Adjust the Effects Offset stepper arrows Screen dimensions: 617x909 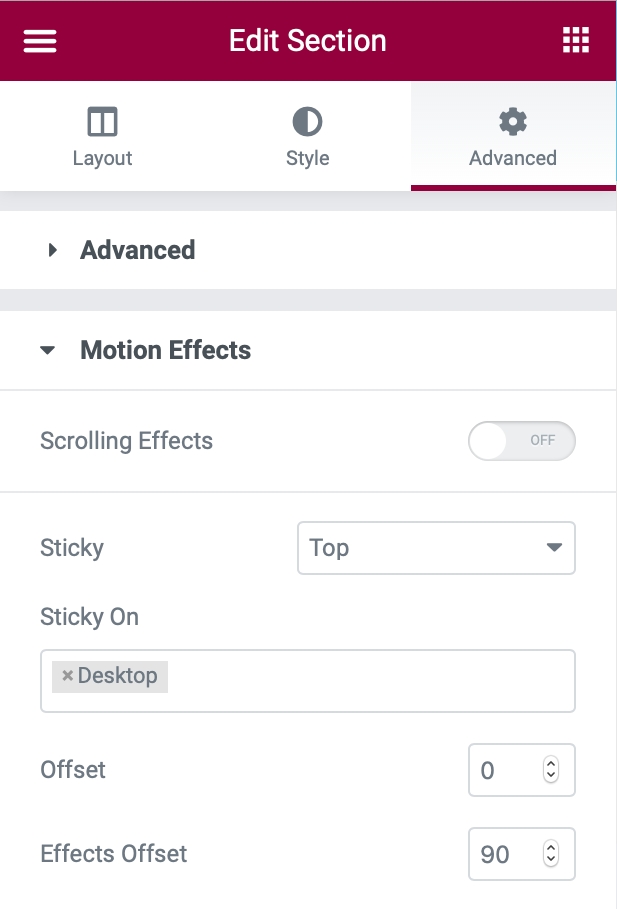pyautogui.click(x=550, y=854)
